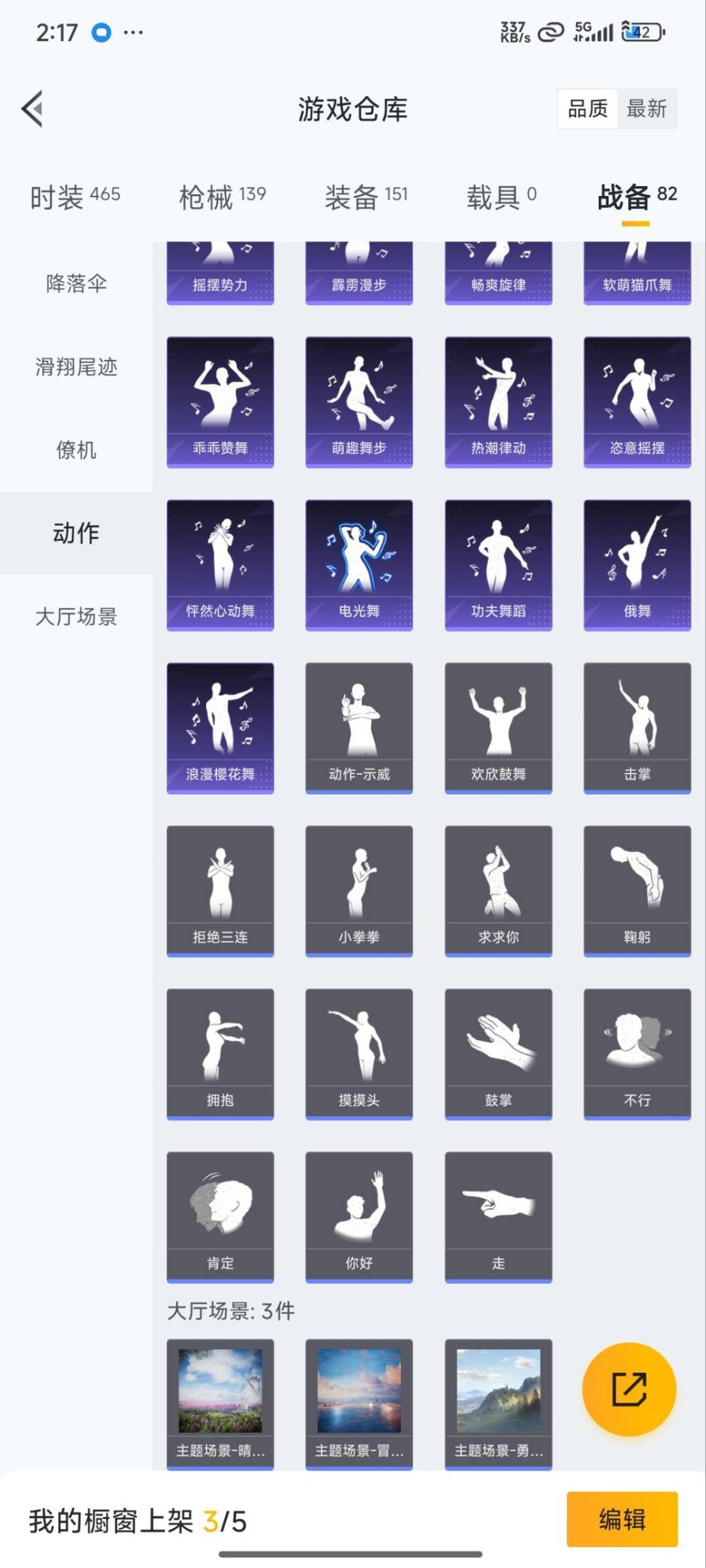
Task: Switch to the 时装 tab
Action: click(x=75, y=196)
